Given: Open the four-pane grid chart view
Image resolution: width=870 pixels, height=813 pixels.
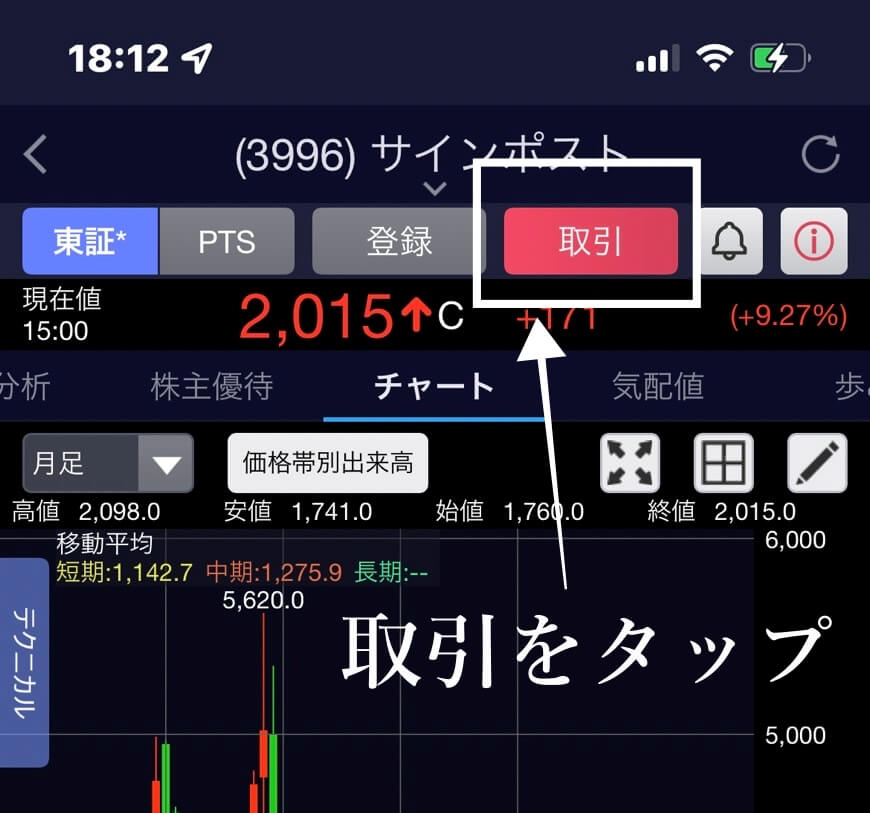Looking at the screenshot, I should [724, 463].
